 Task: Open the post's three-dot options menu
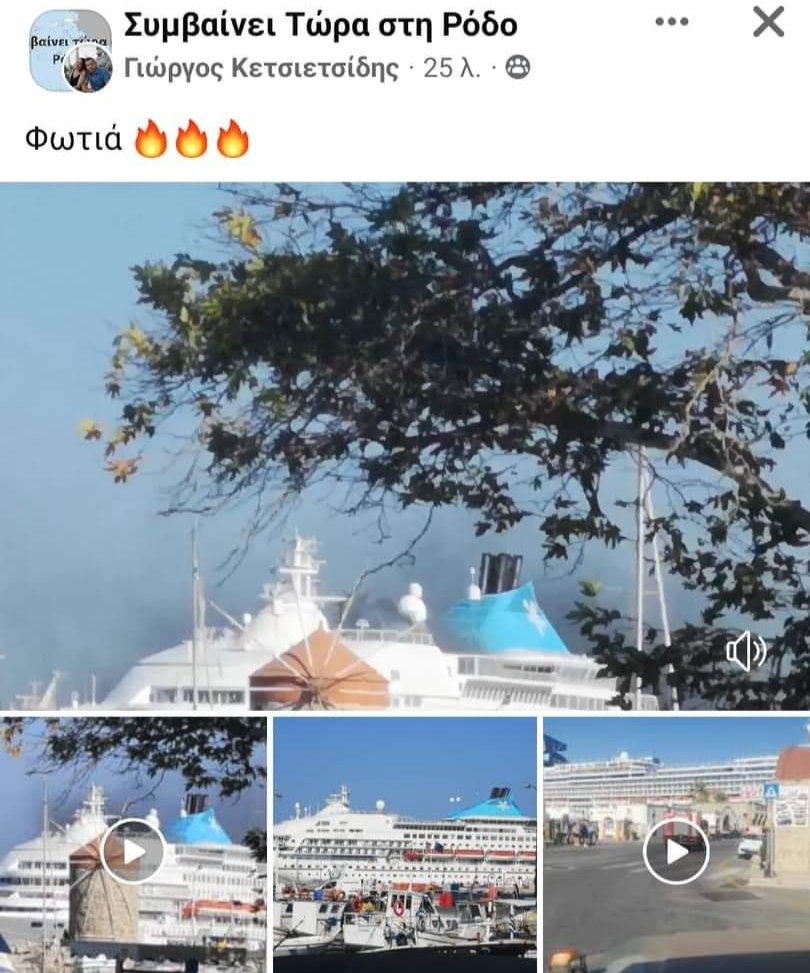point(671,22)
